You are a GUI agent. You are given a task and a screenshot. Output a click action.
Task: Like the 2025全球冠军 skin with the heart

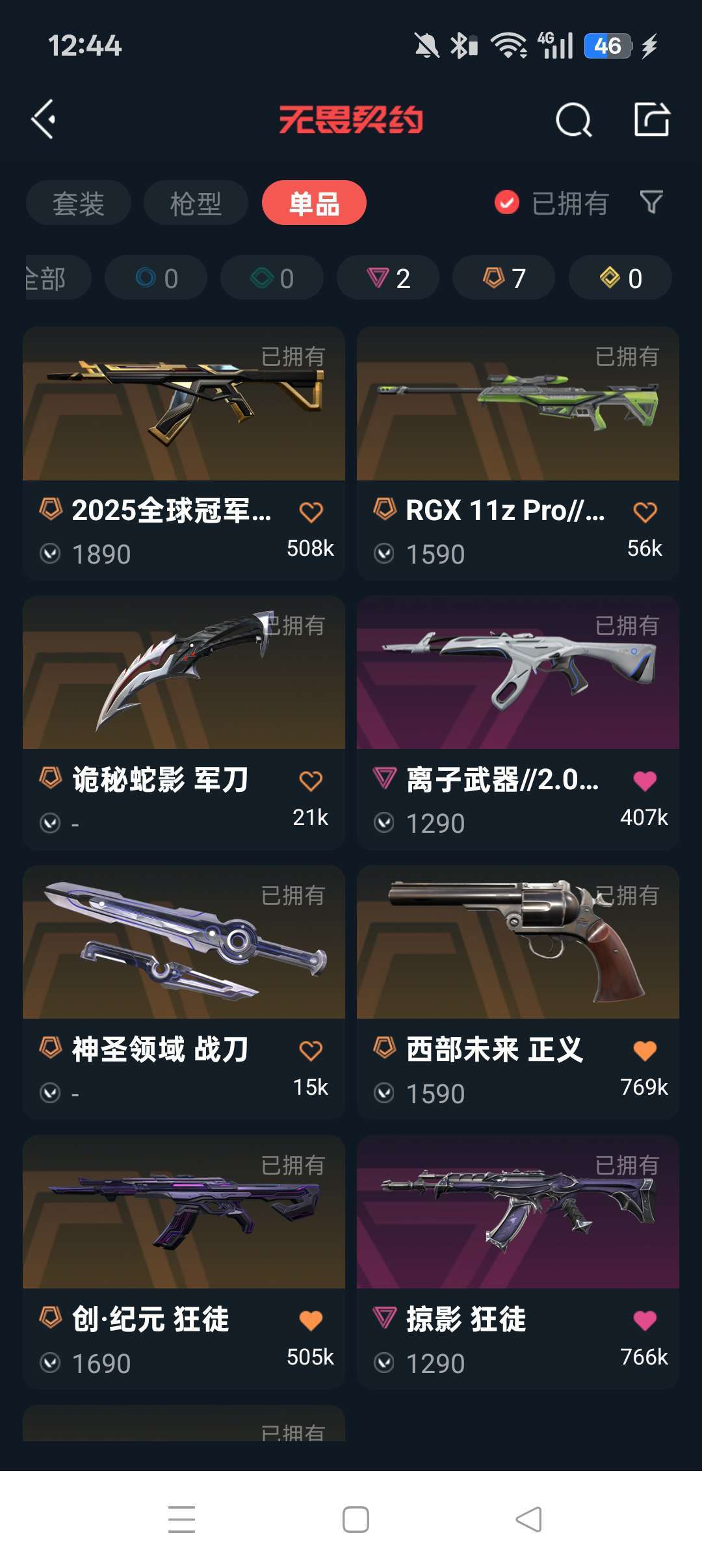pos(311,512)
